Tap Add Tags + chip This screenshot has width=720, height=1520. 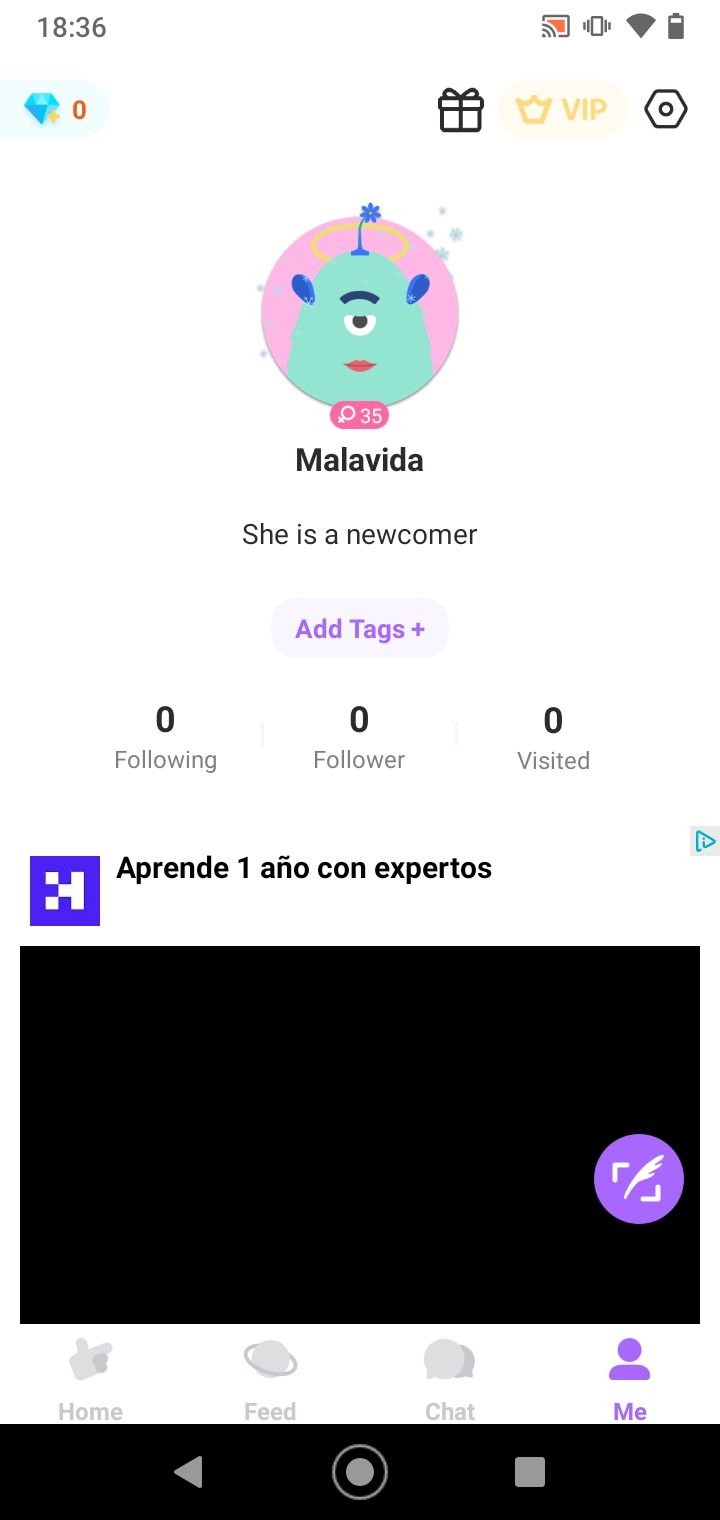click(360, 629)
